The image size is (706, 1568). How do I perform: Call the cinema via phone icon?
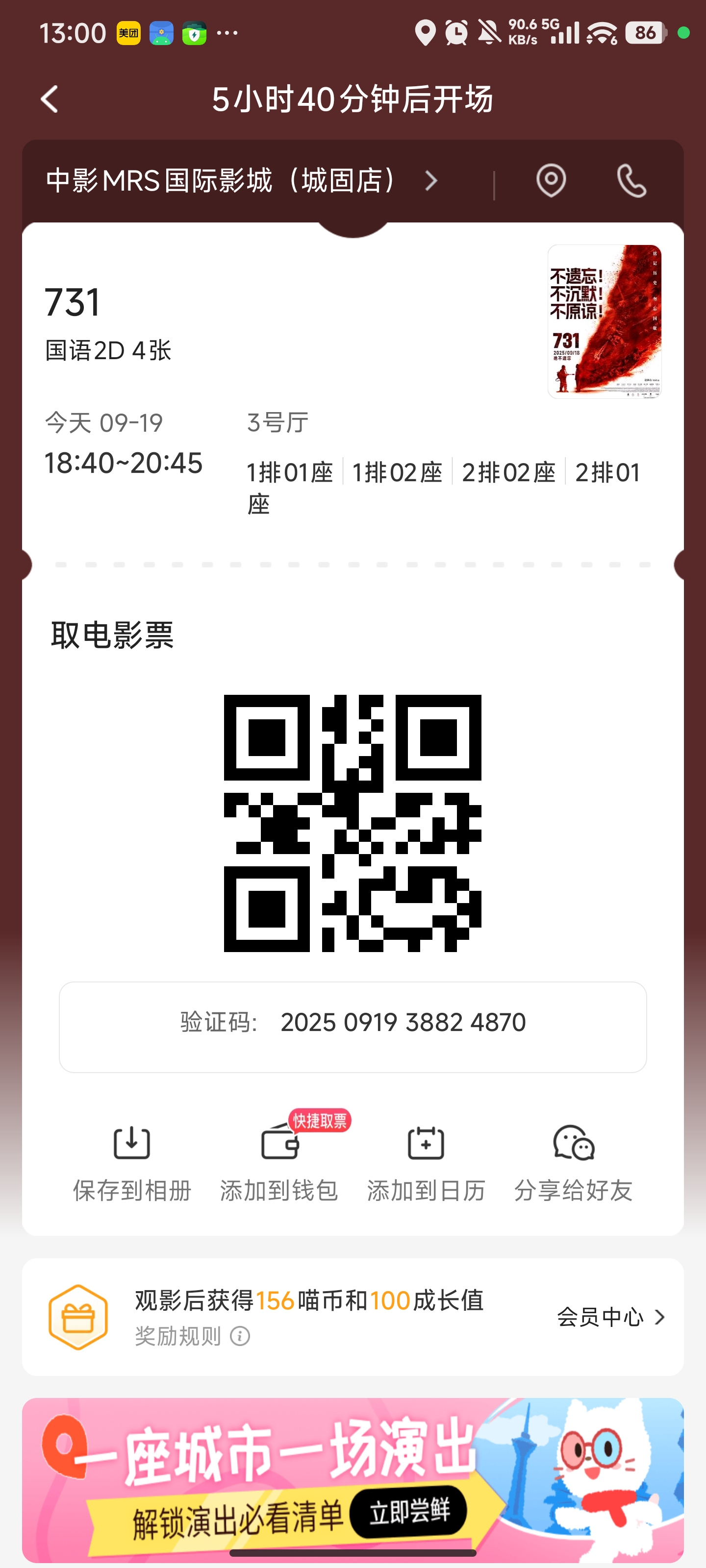(x=631, y=181)
